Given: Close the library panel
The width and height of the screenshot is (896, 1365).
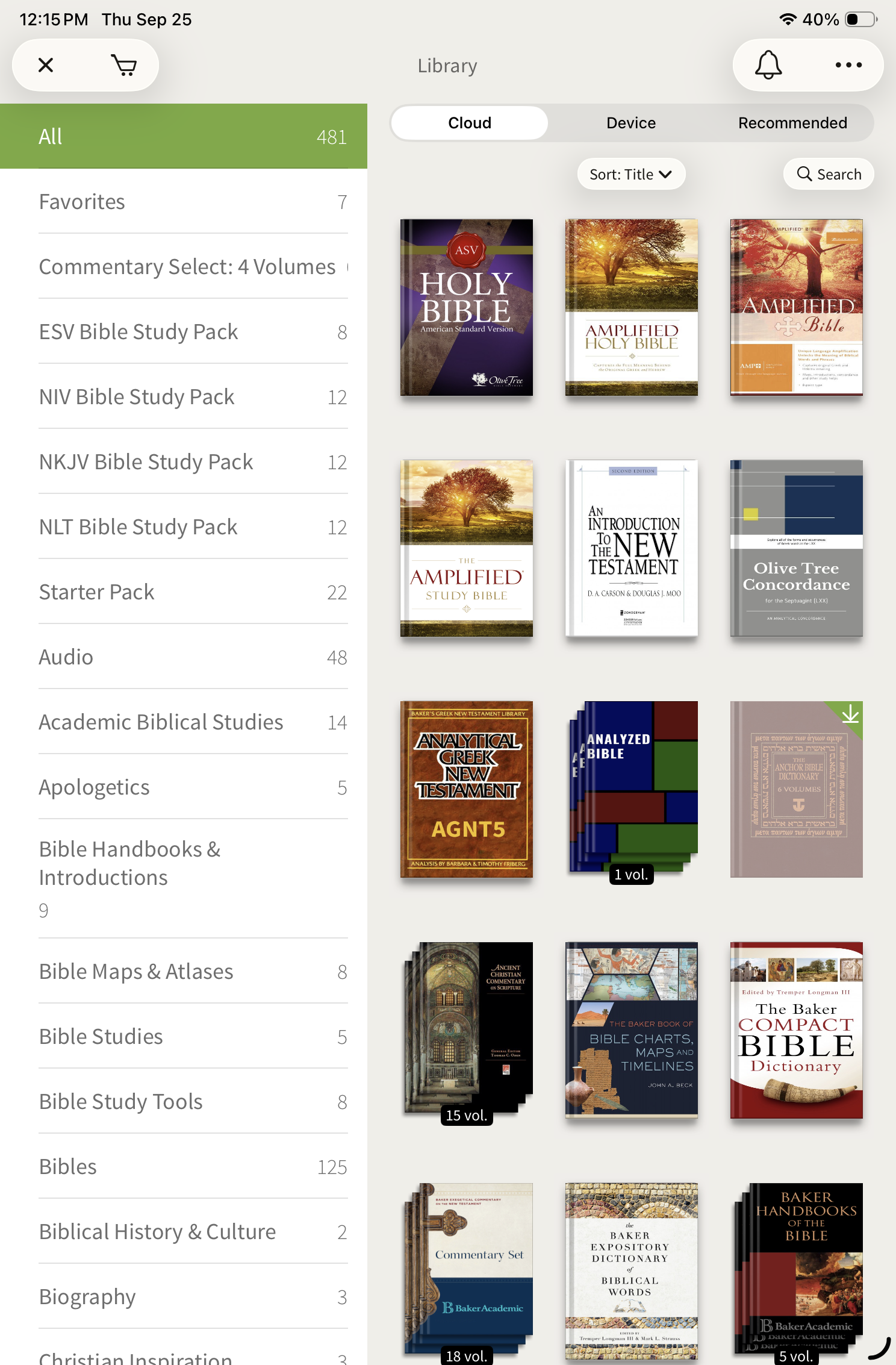Looking at the screenshot, I should coord(46,65).
